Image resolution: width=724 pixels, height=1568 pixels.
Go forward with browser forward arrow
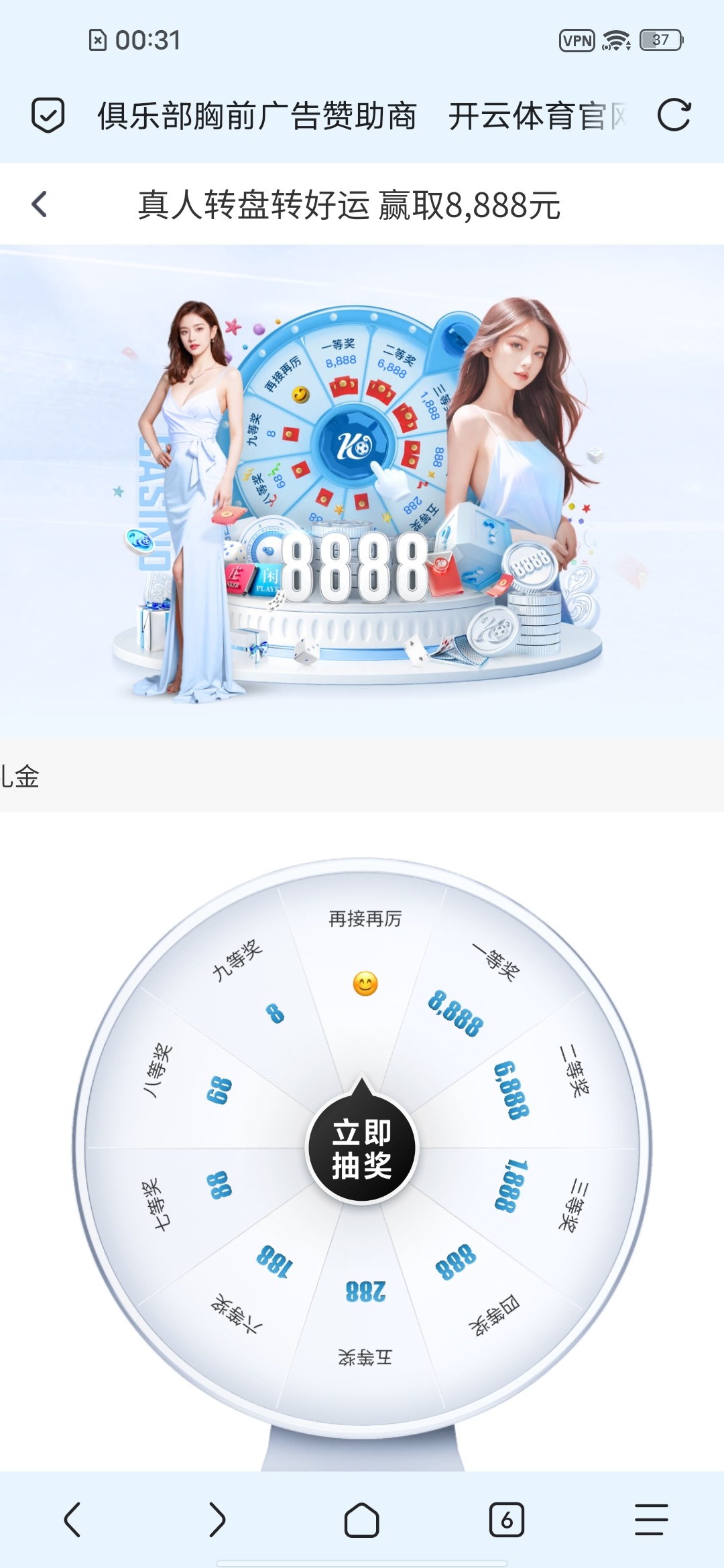click(x=217, y=1519)
